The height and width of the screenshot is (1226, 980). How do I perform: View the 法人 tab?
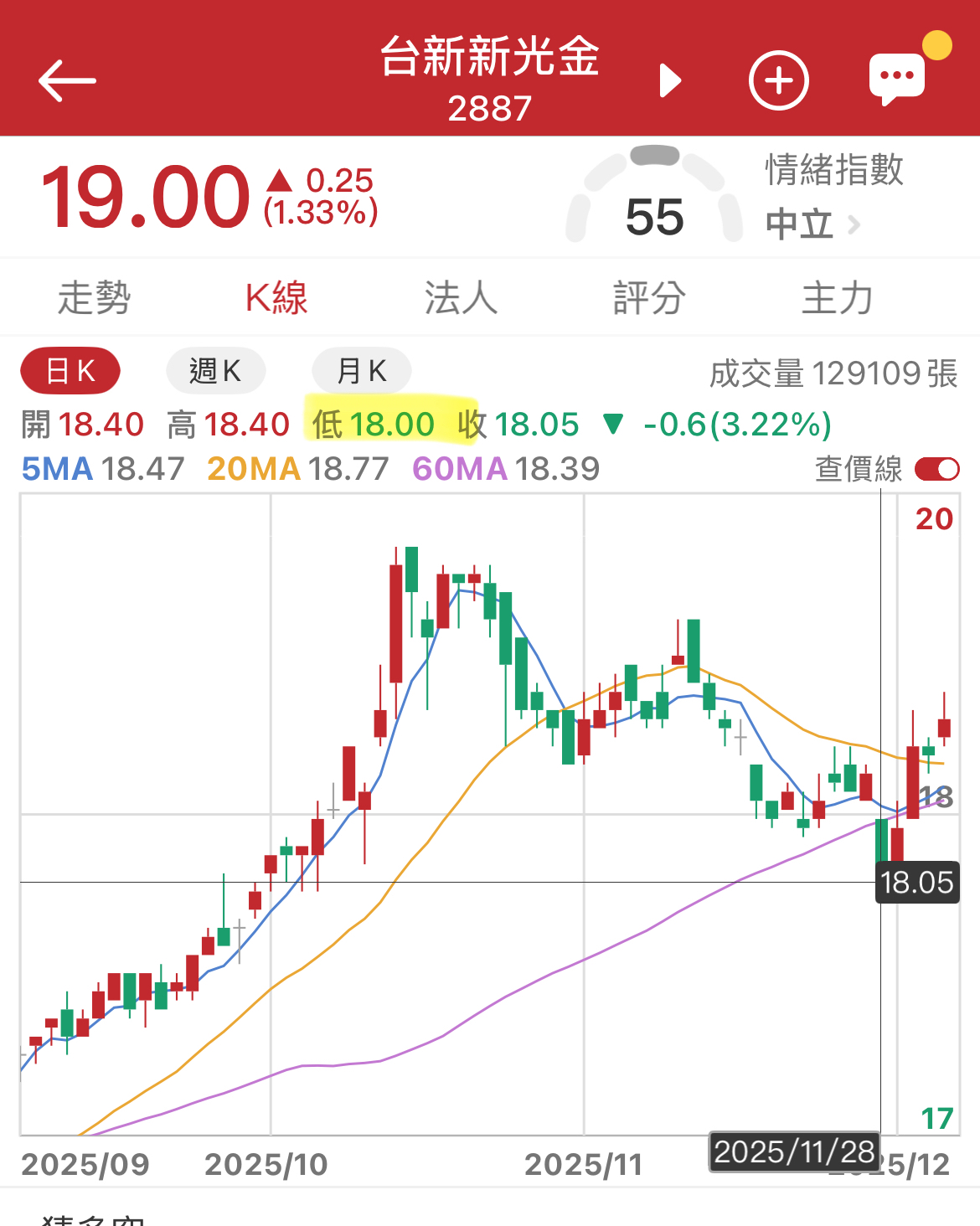(461, 298)
